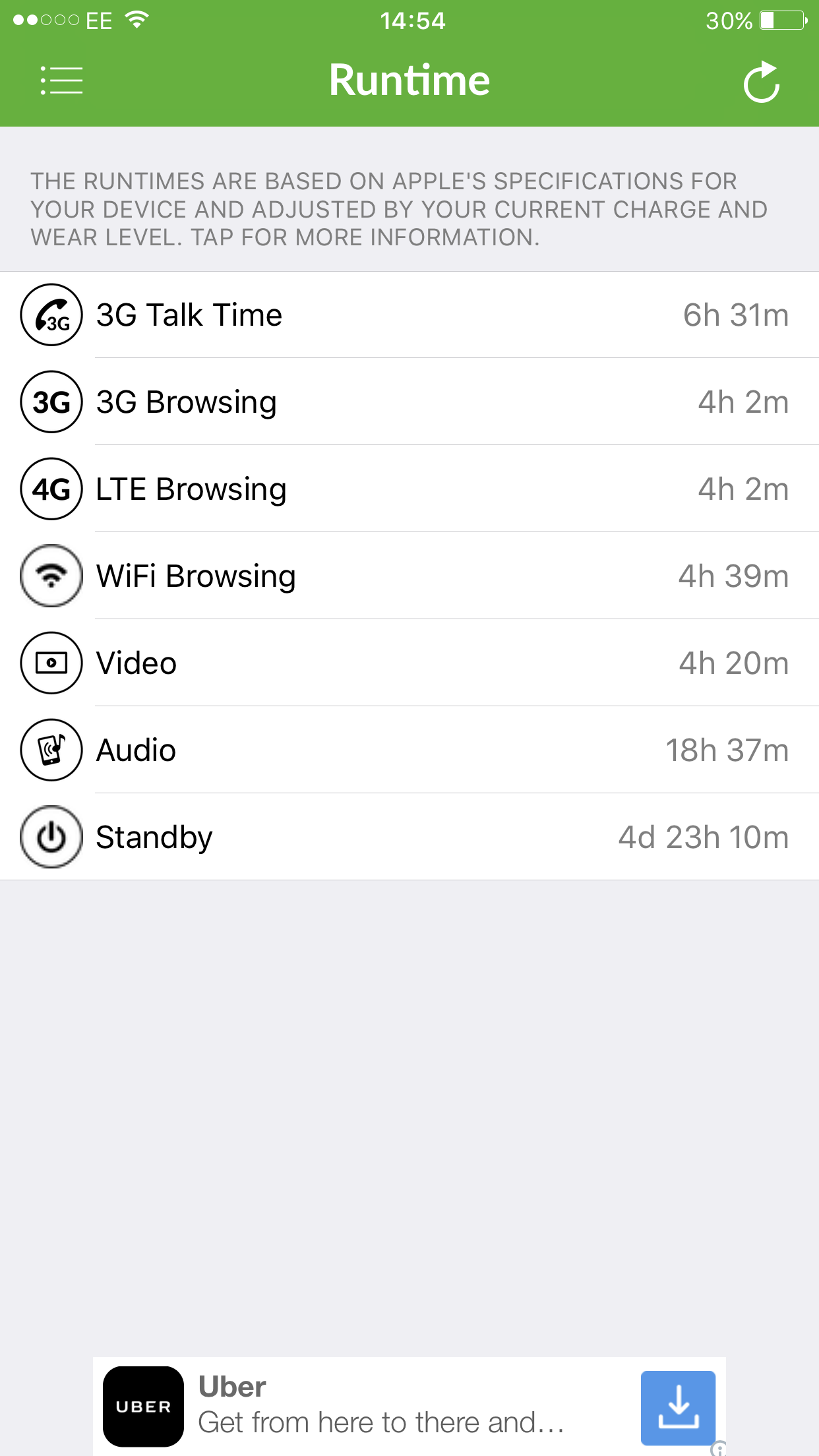Download Uber from the ad banner
The image size is (819, 1456).
tap(678, 1407)
